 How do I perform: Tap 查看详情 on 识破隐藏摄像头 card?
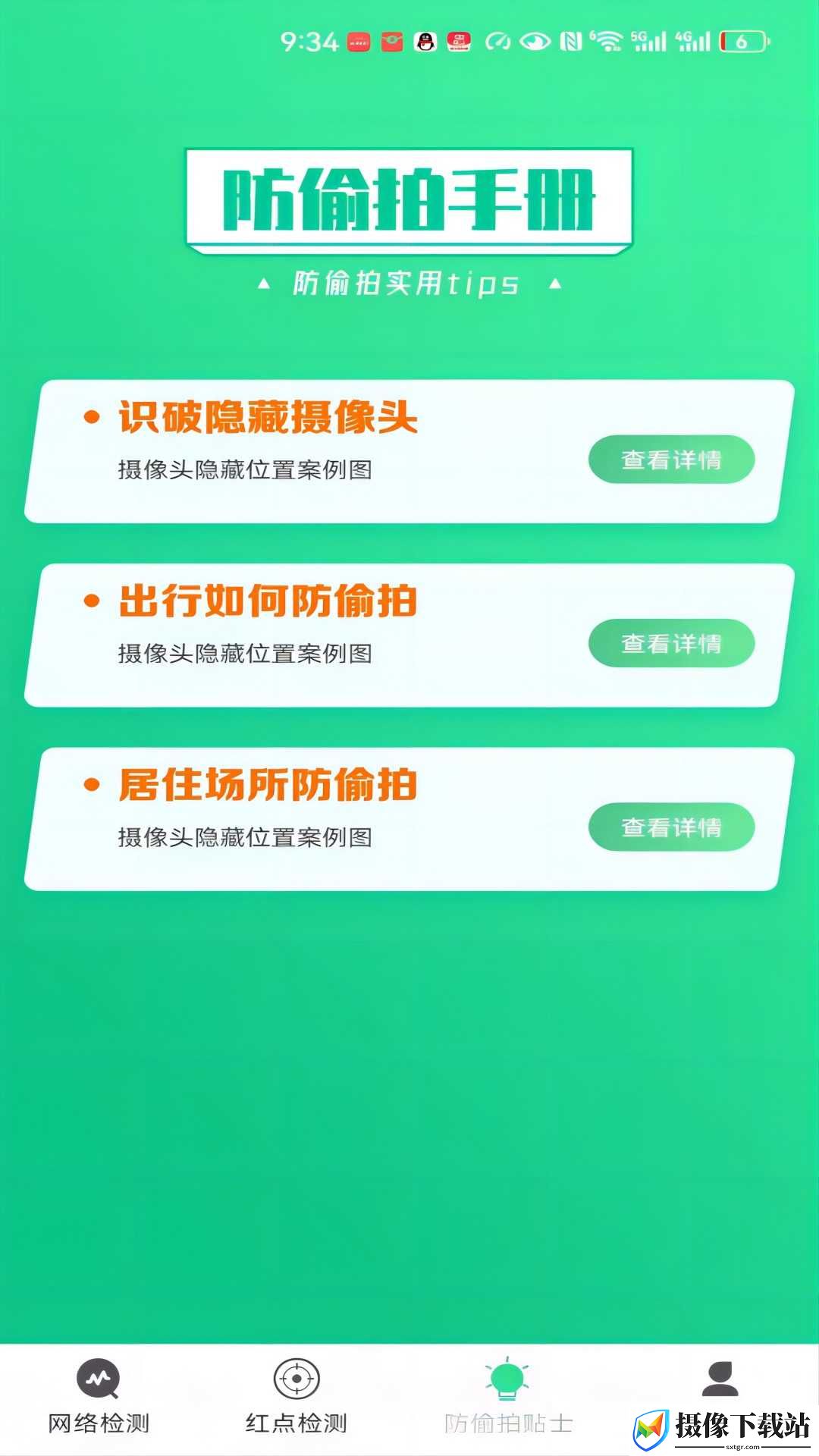click(671, 460)
